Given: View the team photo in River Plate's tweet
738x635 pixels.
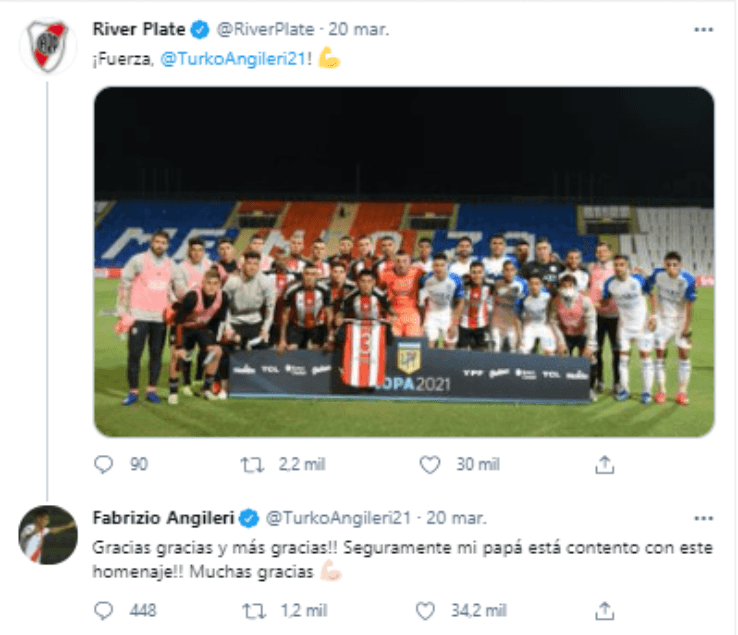Looking at the screenshot, I should [404, 262].
